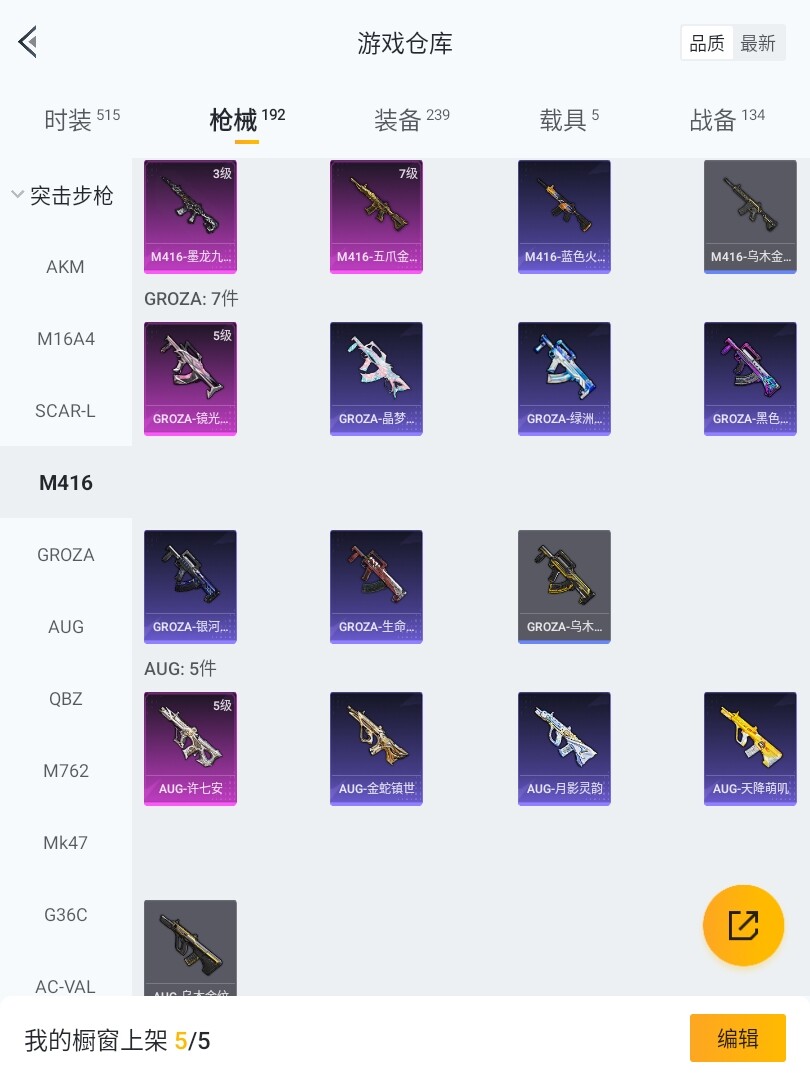Select Mk47 in the side list
This screenshot has height=1080, width=810.
pyautogui.click(x=65, y=843)
